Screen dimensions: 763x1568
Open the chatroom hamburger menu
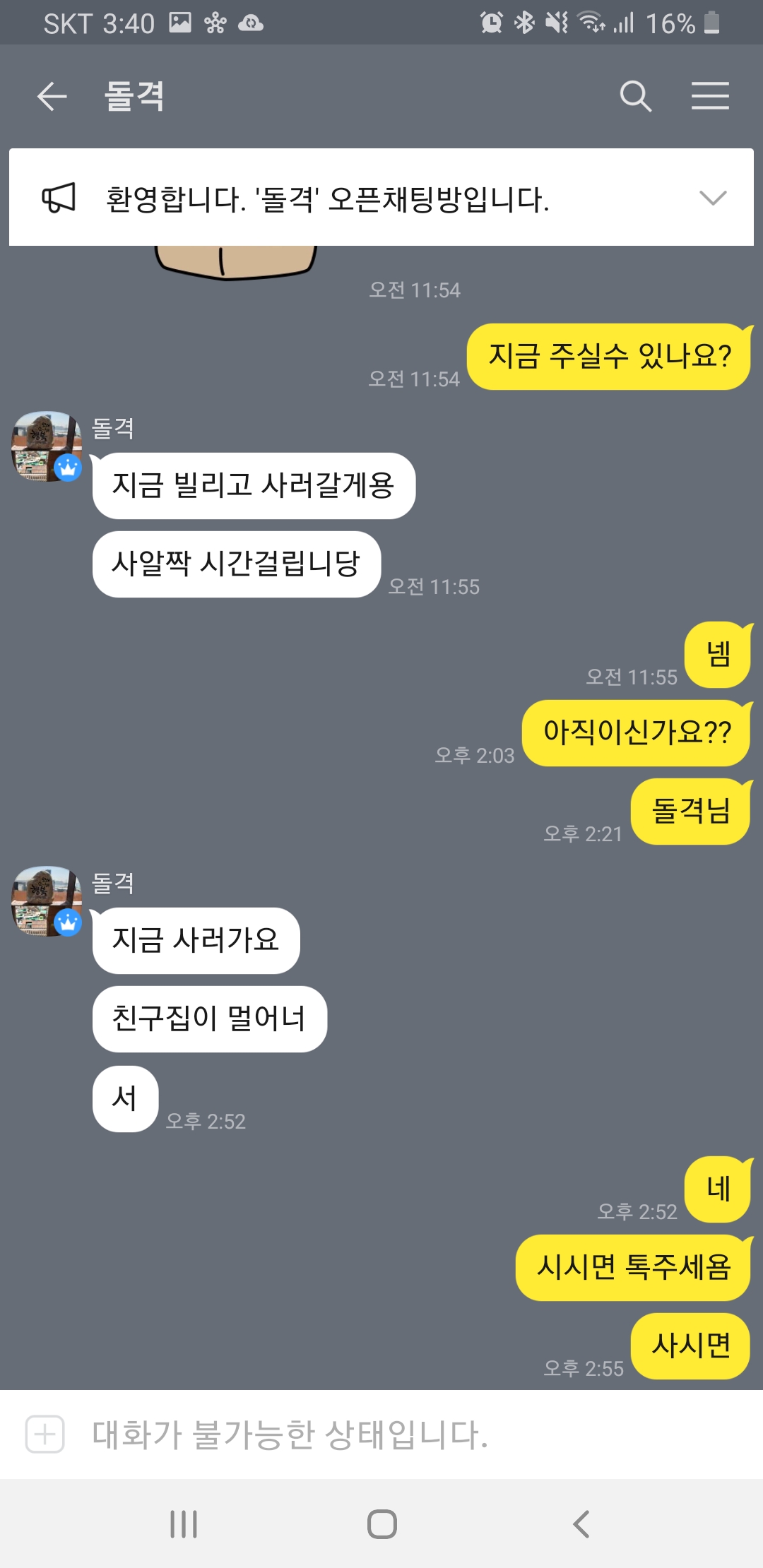[x=710, y=96]
